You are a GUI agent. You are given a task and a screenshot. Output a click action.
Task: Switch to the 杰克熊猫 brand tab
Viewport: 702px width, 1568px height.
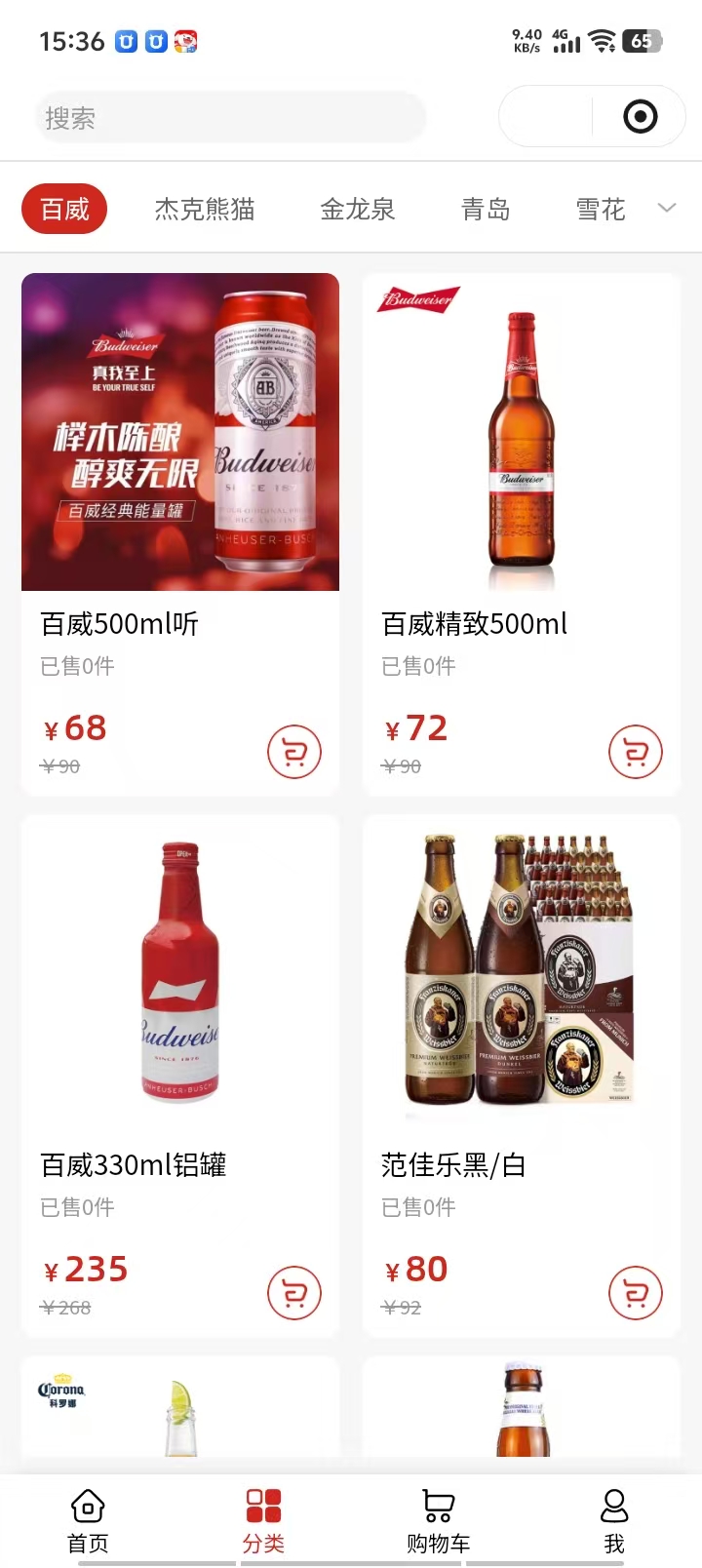pos(205,209)
